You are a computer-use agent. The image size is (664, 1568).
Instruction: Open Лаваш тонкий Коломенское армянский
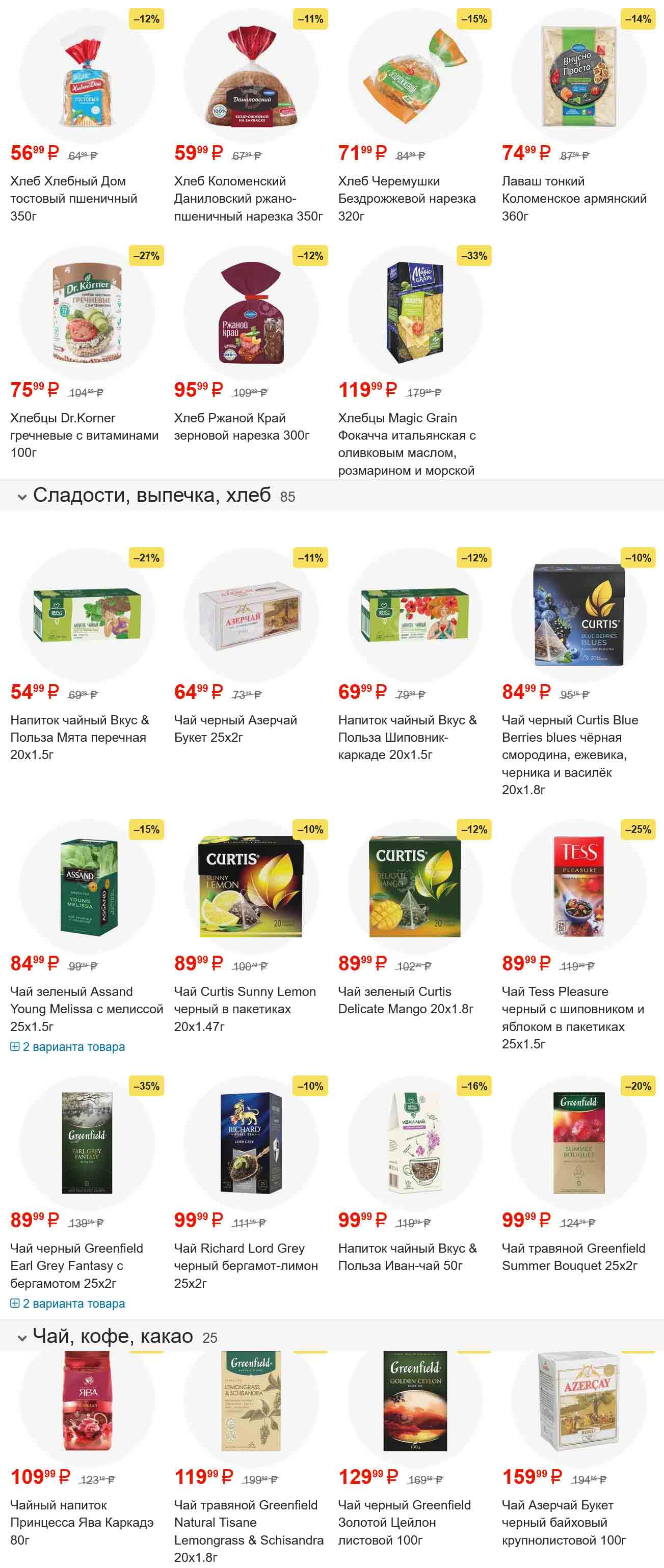[x=574, y=199]
